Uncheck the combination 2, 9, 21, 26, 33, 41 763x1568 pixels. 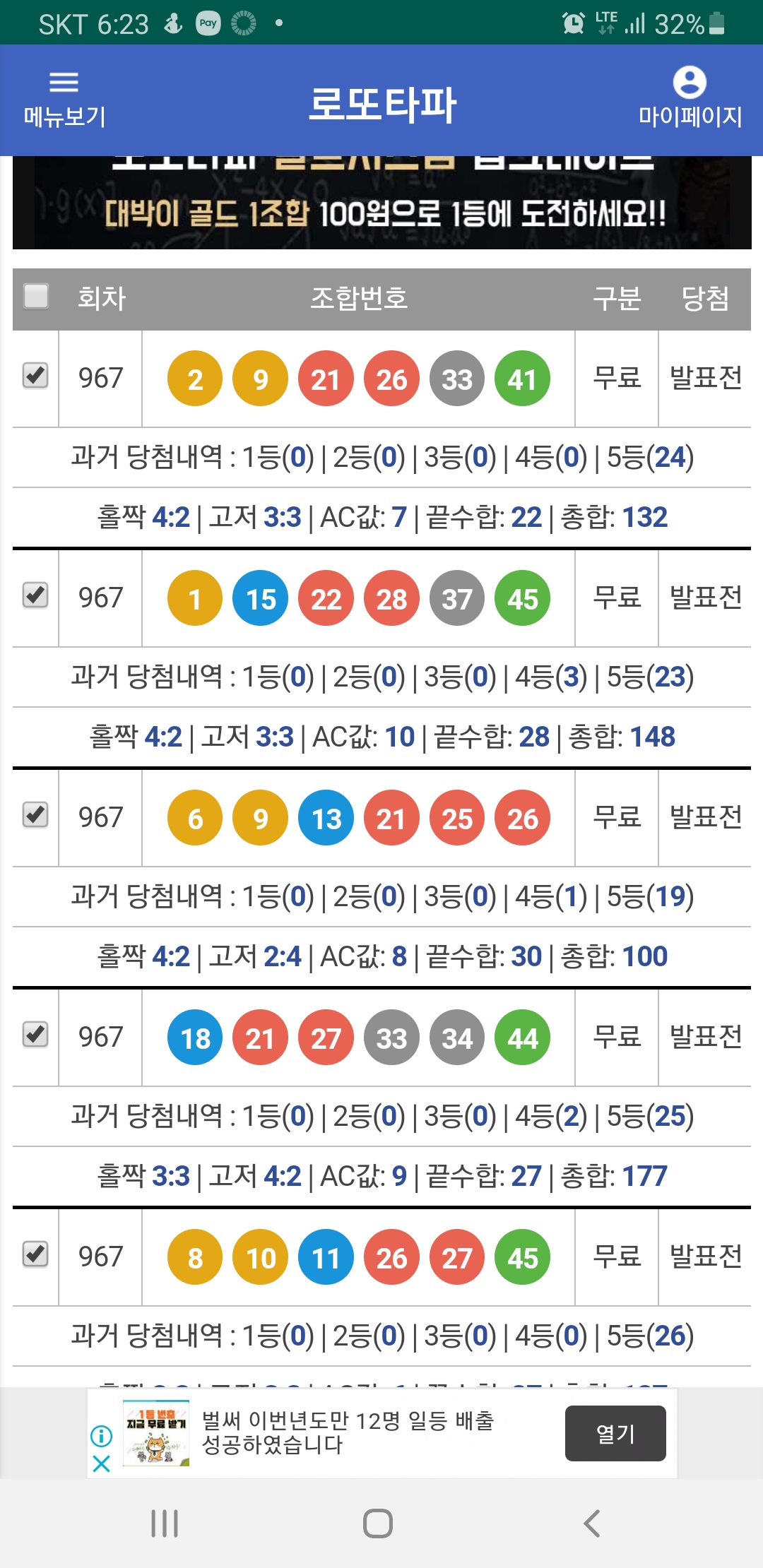pos(35,375)
